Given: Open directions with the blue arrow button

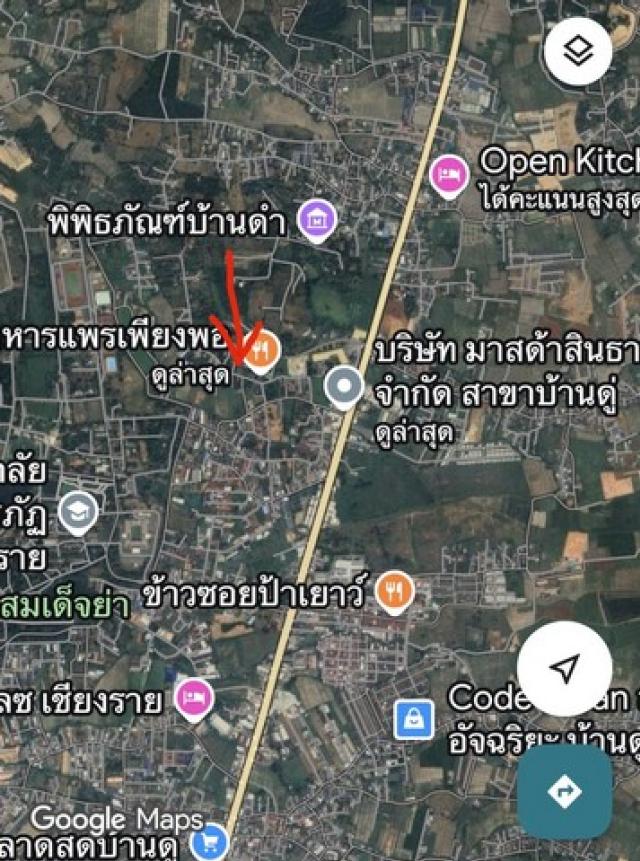Looking at the screenshot, I should click(564, 791).
